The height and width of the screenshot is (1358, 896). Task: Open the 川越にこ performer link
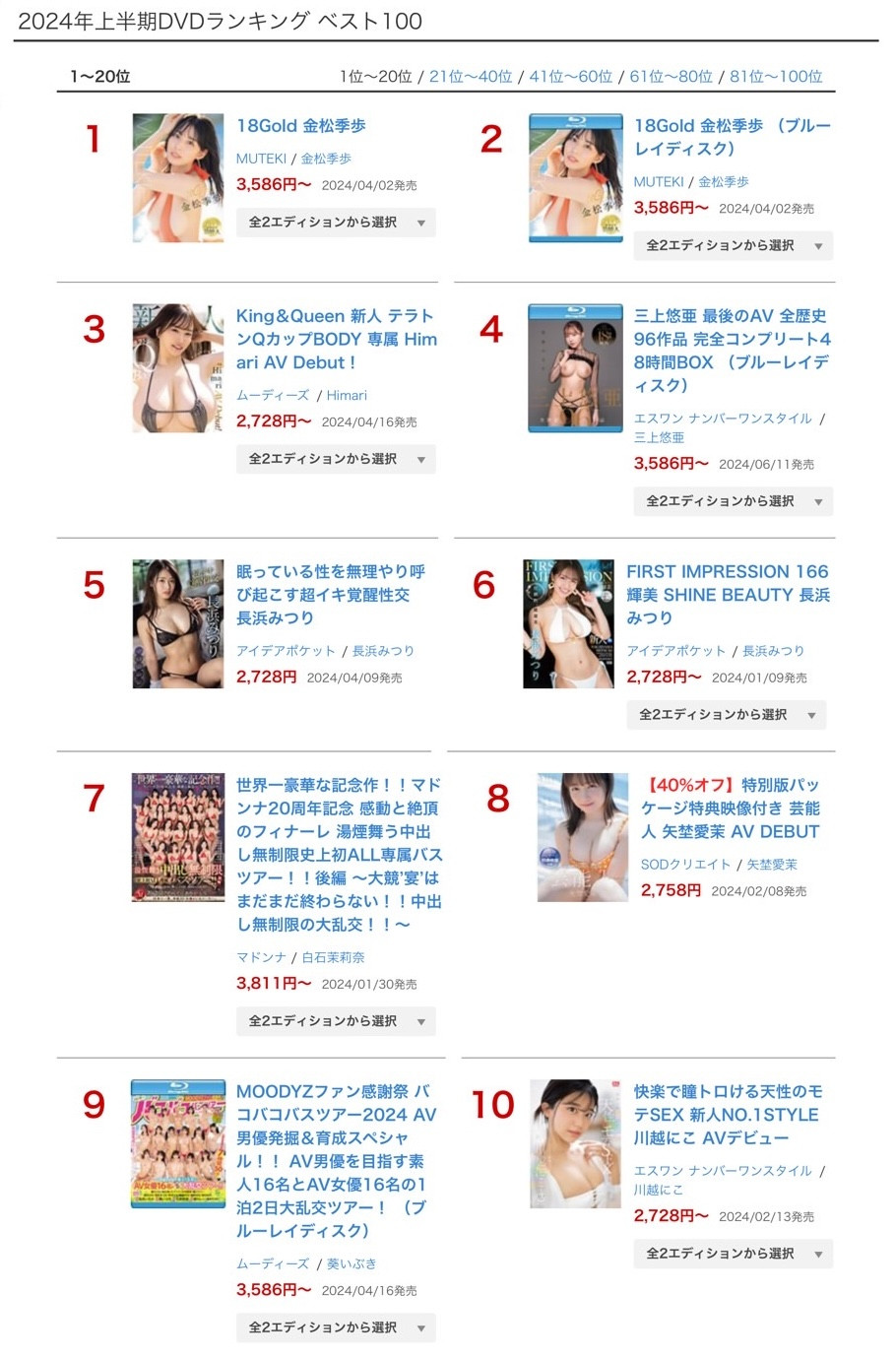click(658, 1190)
